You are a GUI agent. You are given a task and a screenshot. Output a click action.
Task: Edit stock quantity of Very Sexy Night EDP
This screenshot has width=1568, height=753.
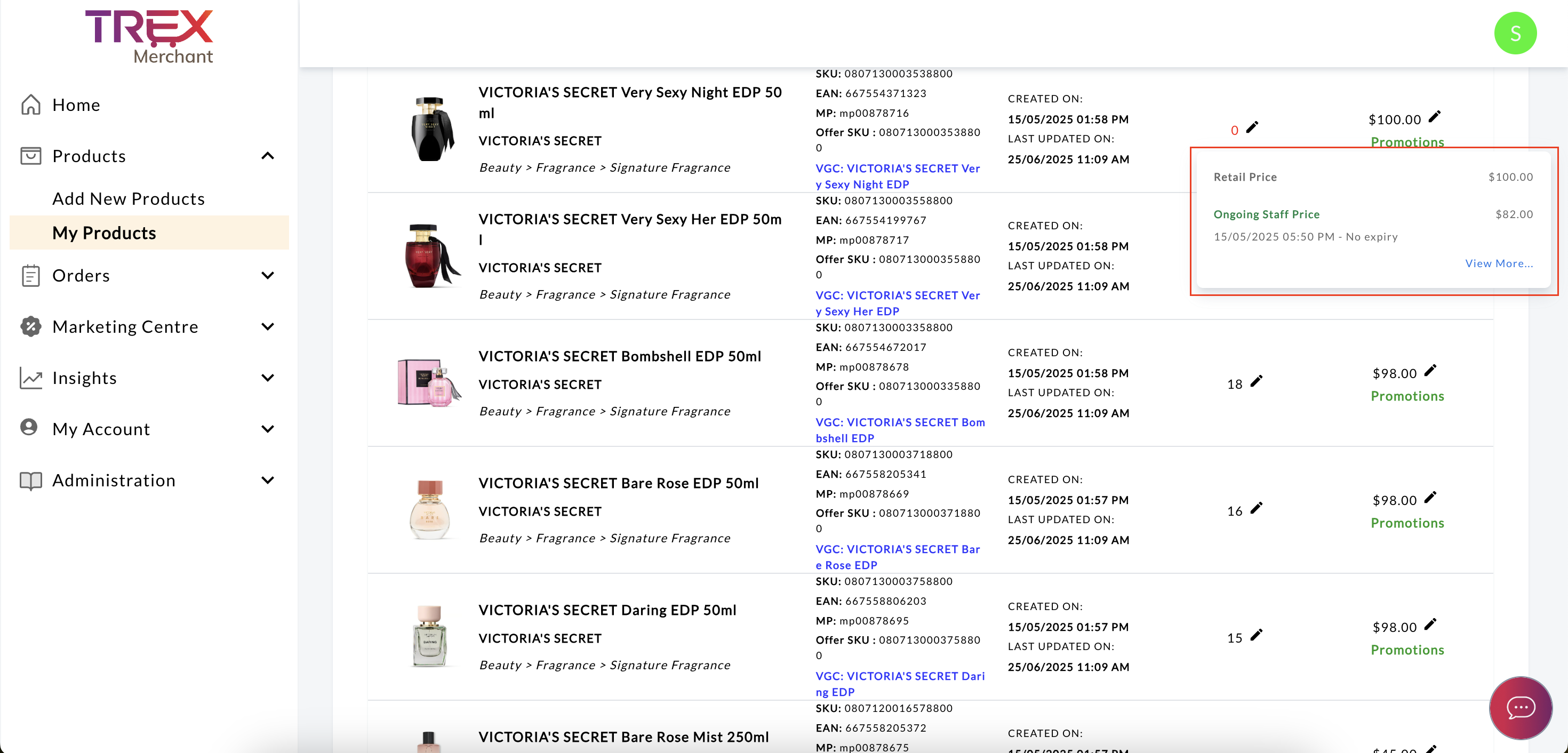point(1252,127)
